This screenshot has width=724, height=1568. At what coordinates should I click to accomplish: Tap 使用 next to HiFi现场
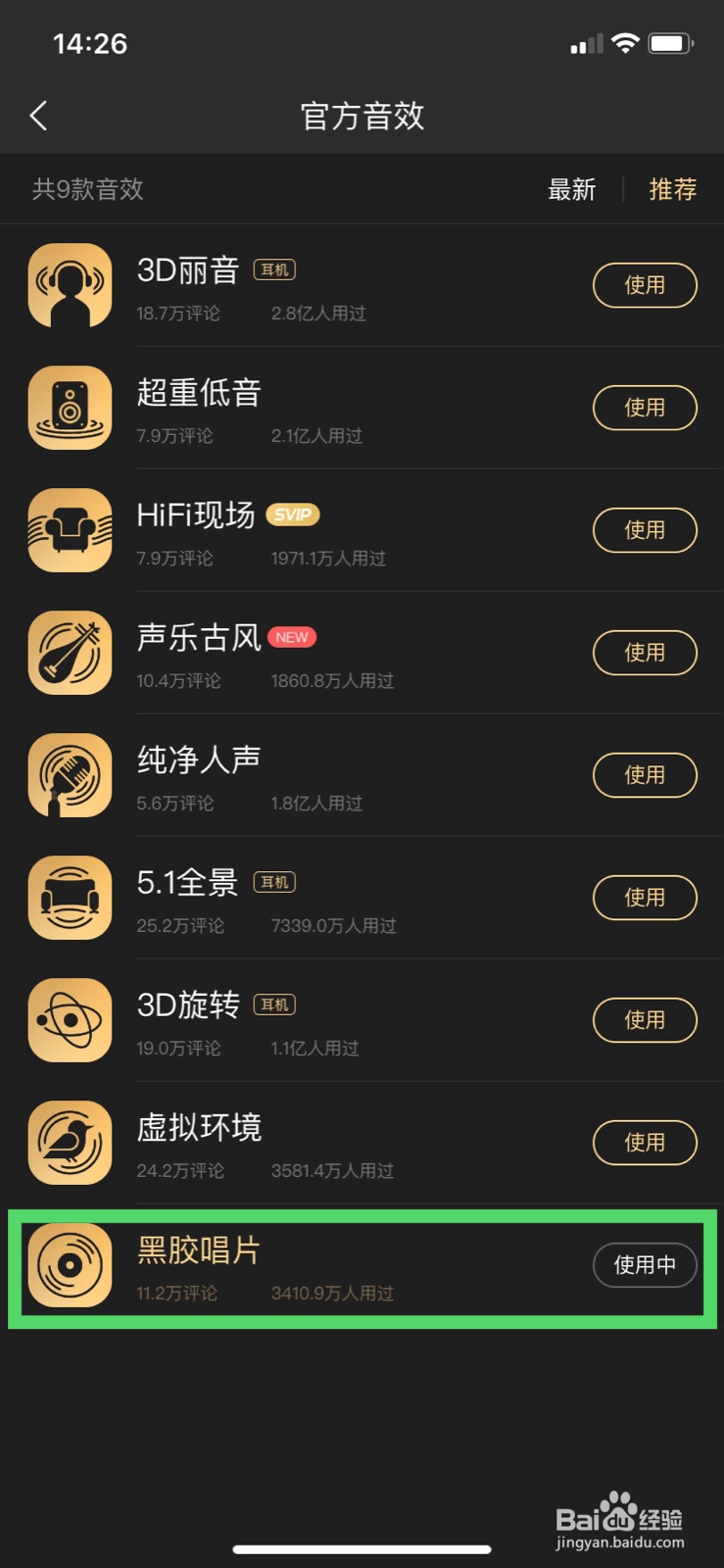coord(645,530)
